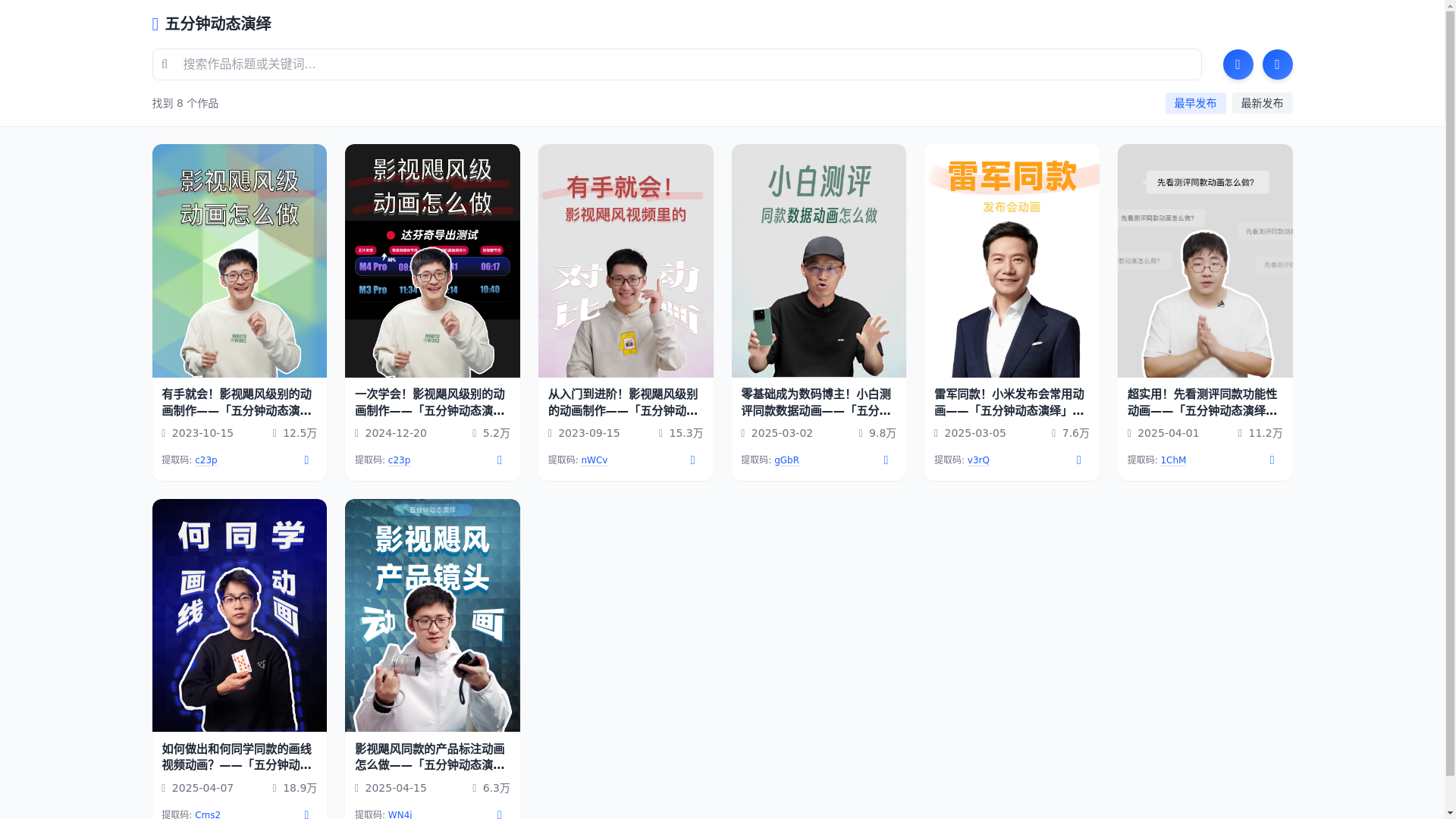Sort works by 最早发布

pyautogui.click(x=1195, y=103)
